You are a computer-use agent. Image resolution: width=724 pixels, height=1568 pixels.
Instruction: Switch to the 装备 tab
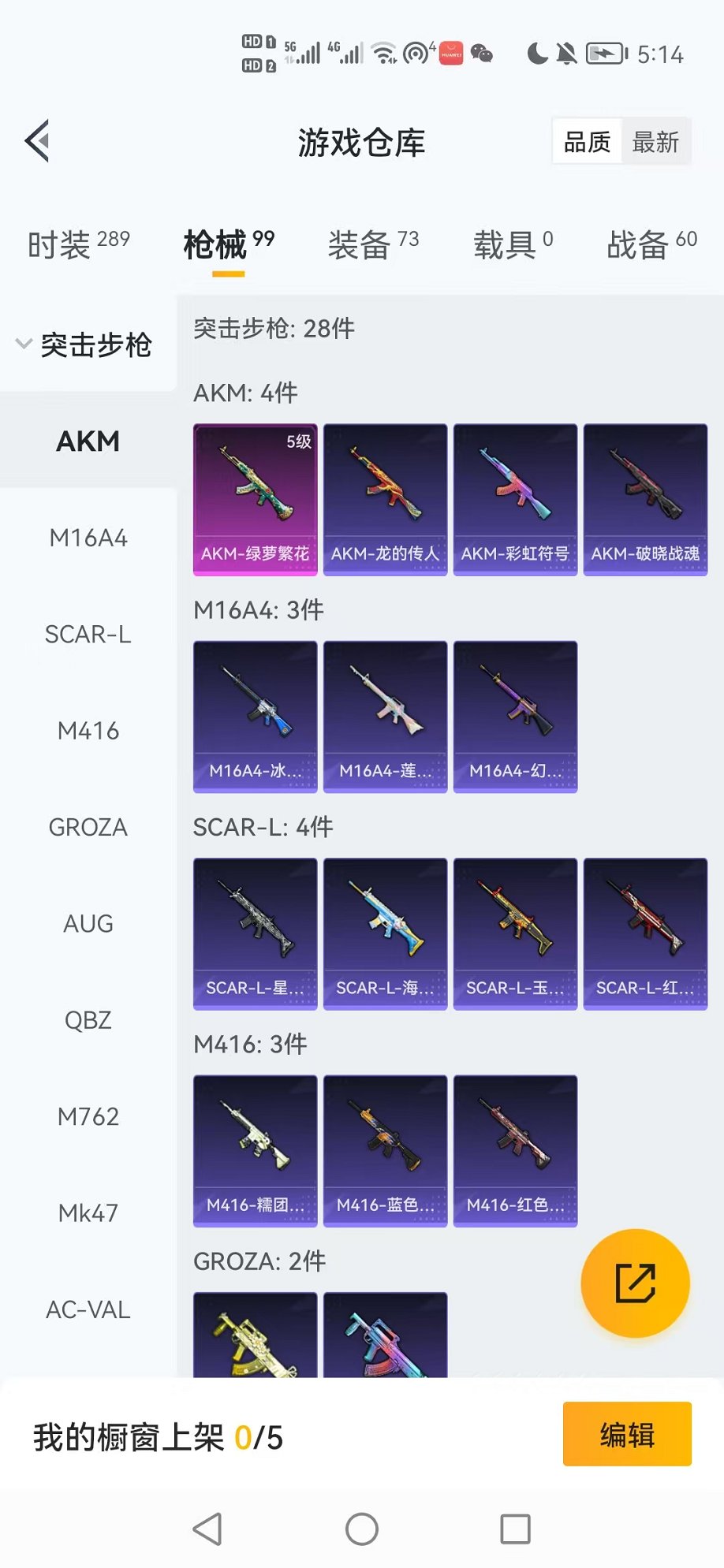[373, 244]
